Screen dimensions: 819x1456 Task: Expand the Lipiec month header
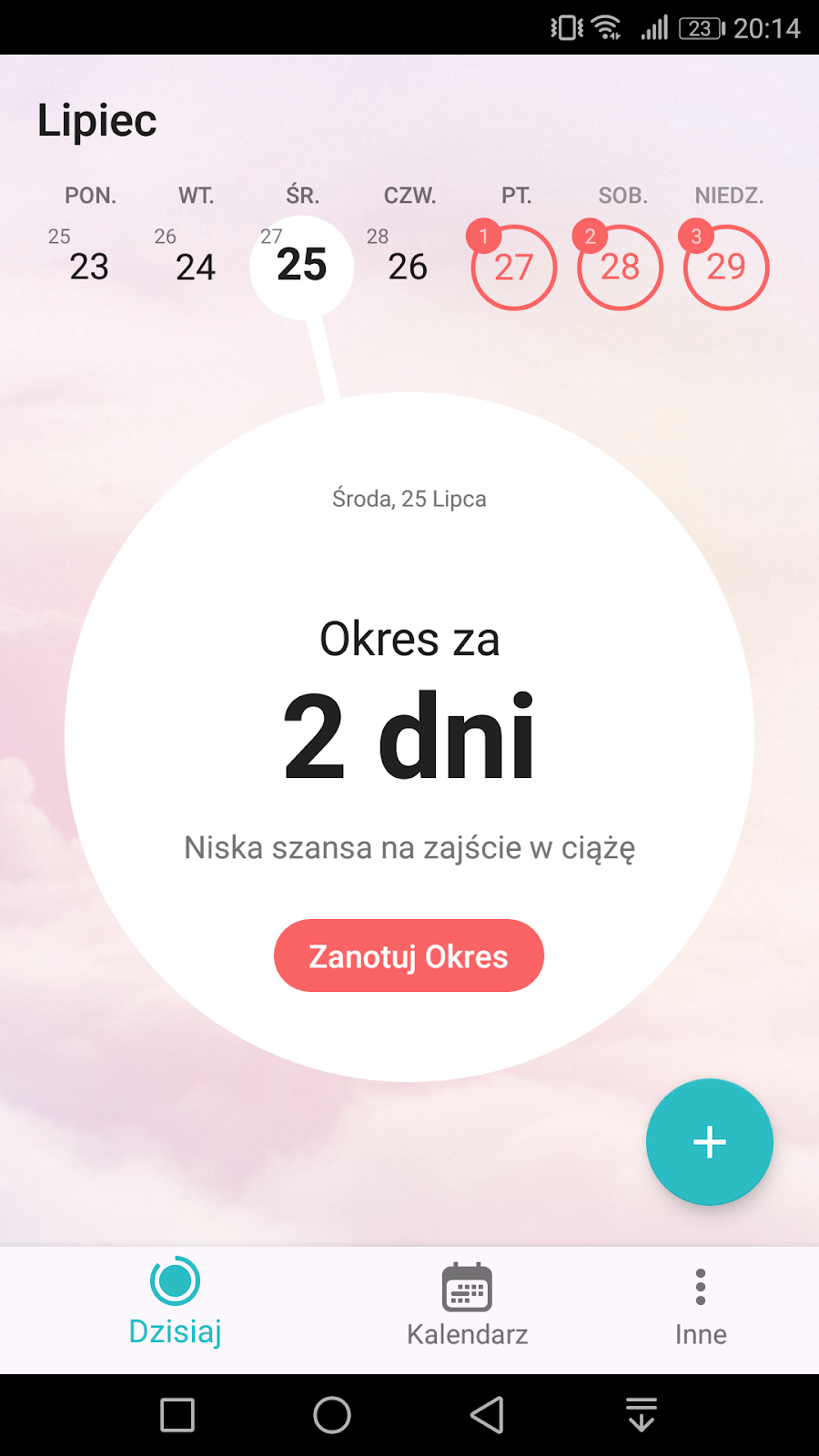[96, 119]
